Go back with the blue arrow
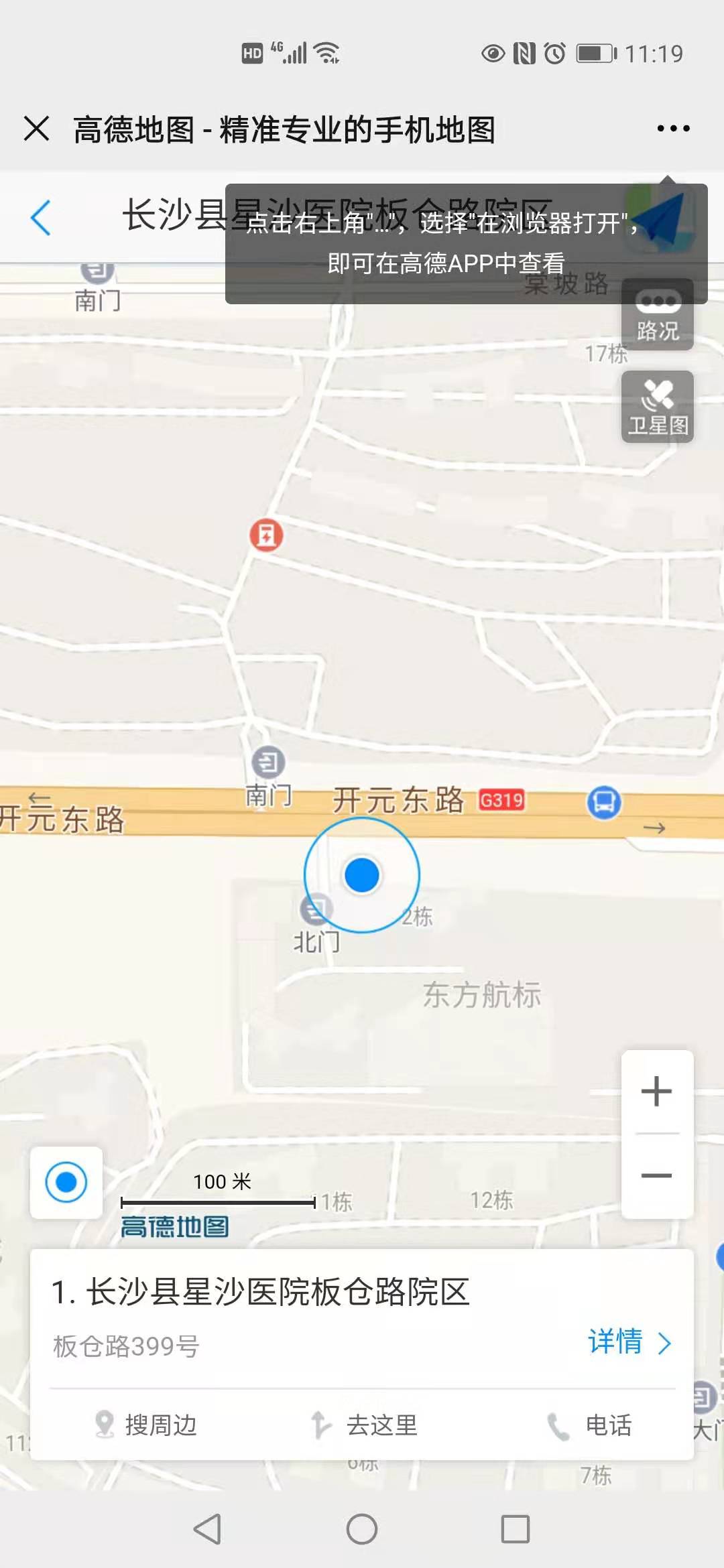The height and width of the screenshot is (1568, 724). tap(41, 218)
